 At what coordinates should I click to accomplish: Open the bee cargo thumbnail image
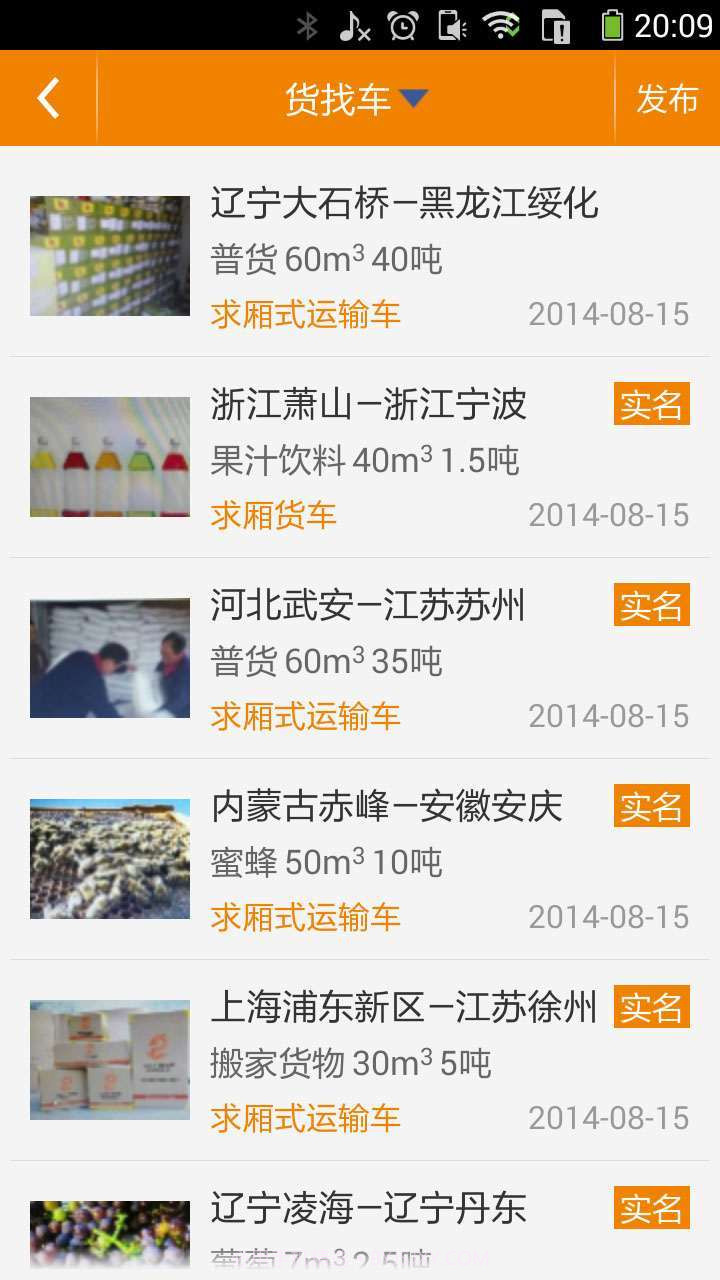pos(109,858)
